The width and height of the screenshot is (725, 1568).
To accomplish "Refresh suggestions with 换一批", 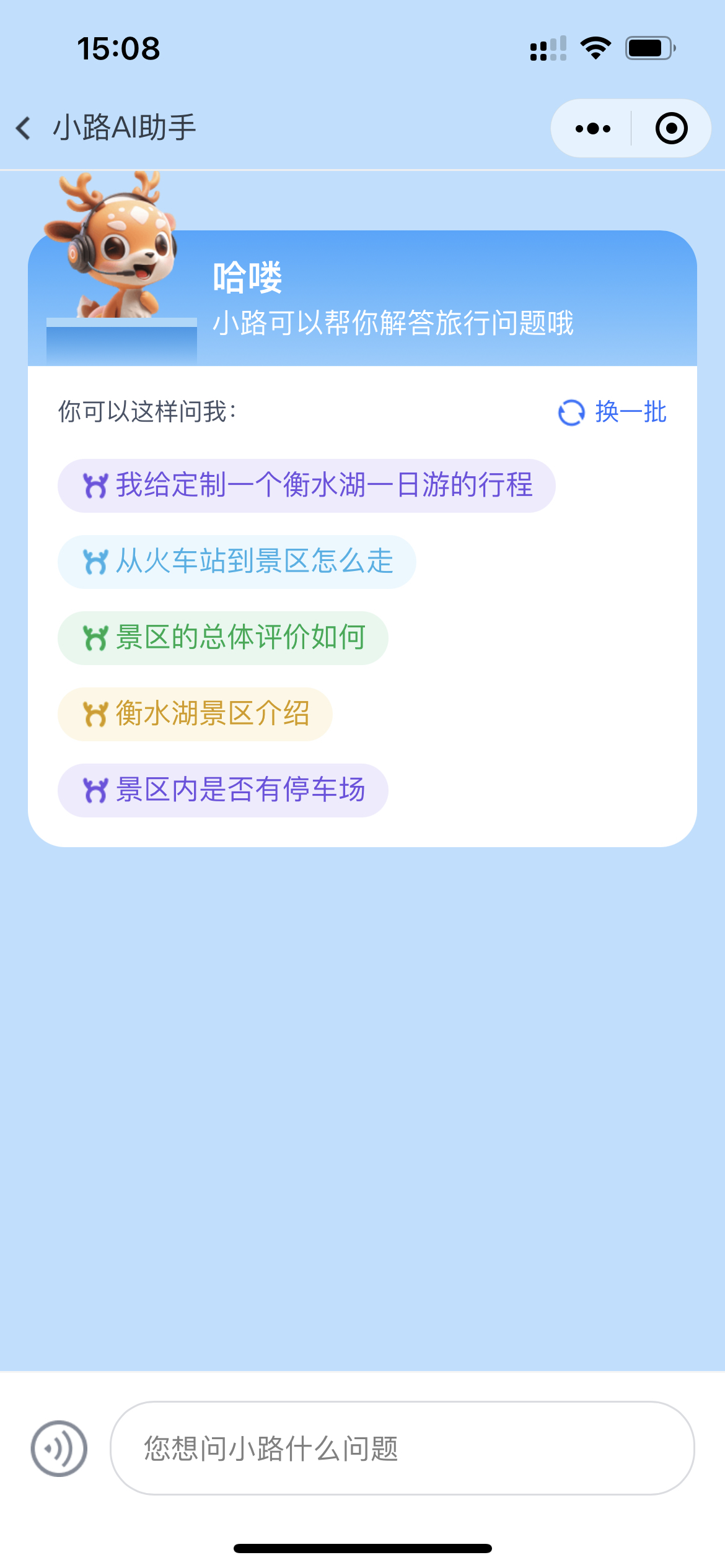I will (x=612, y=412).
